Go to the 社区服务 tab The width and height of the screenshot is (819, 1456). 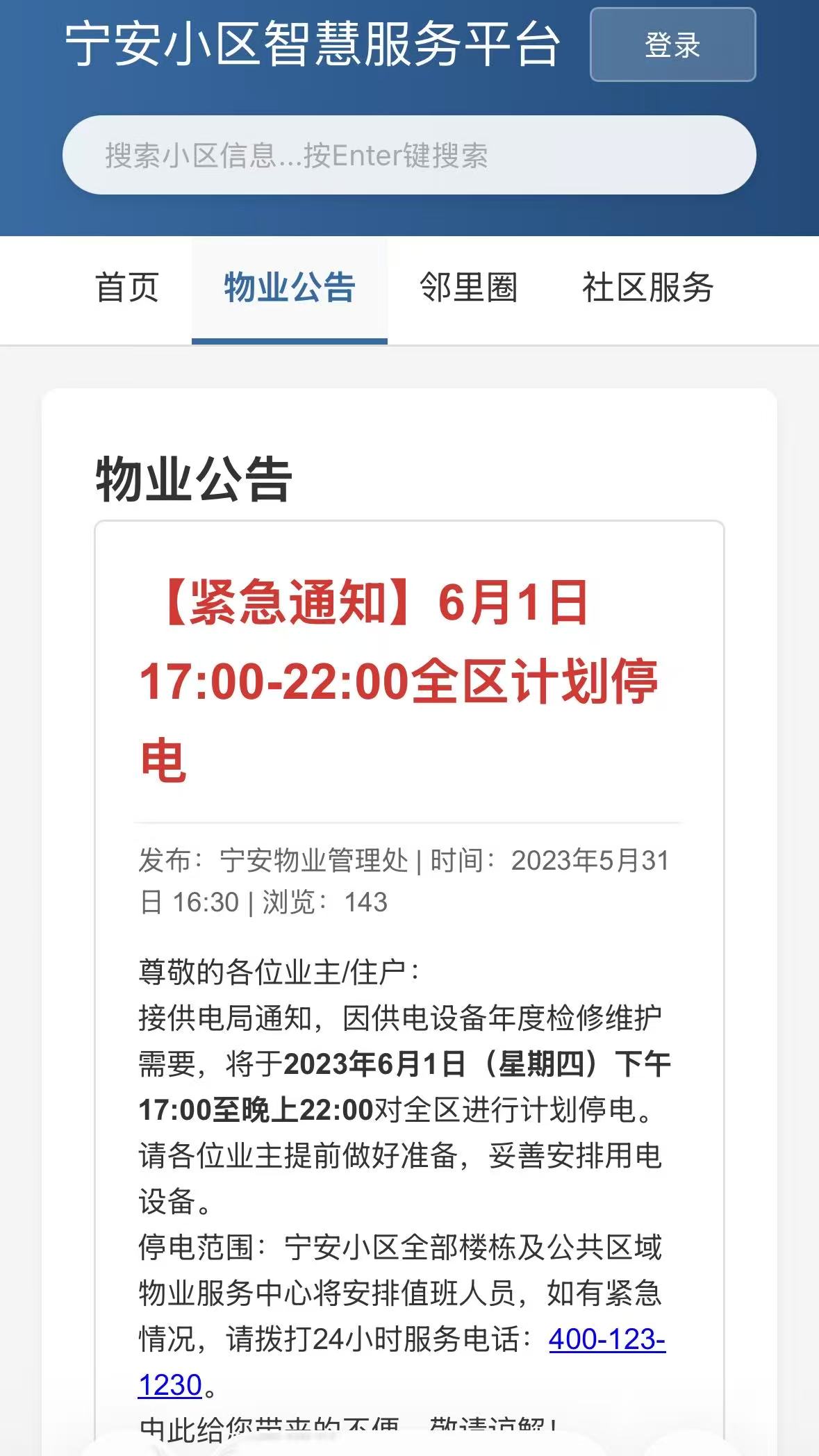click(647, 288)
